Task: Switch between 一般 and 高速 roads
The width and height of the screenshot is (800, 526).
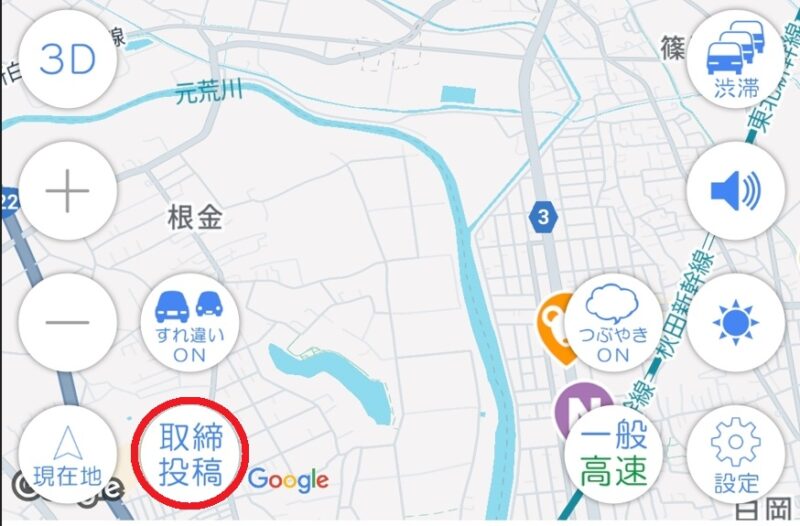Action: (x=613, y=453)
